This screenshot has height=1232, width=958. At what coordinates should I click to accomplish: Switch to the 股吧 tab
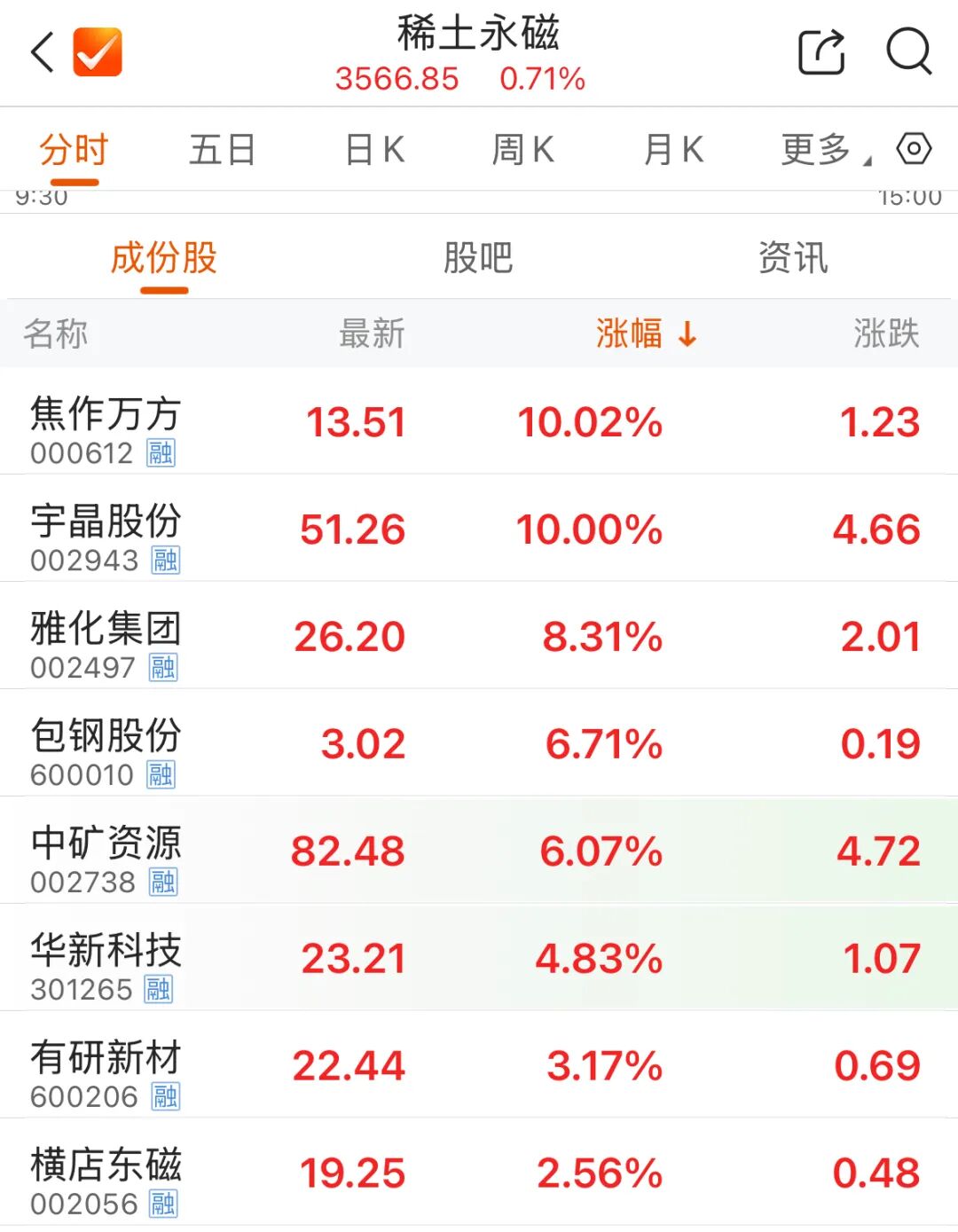[478, 258]
